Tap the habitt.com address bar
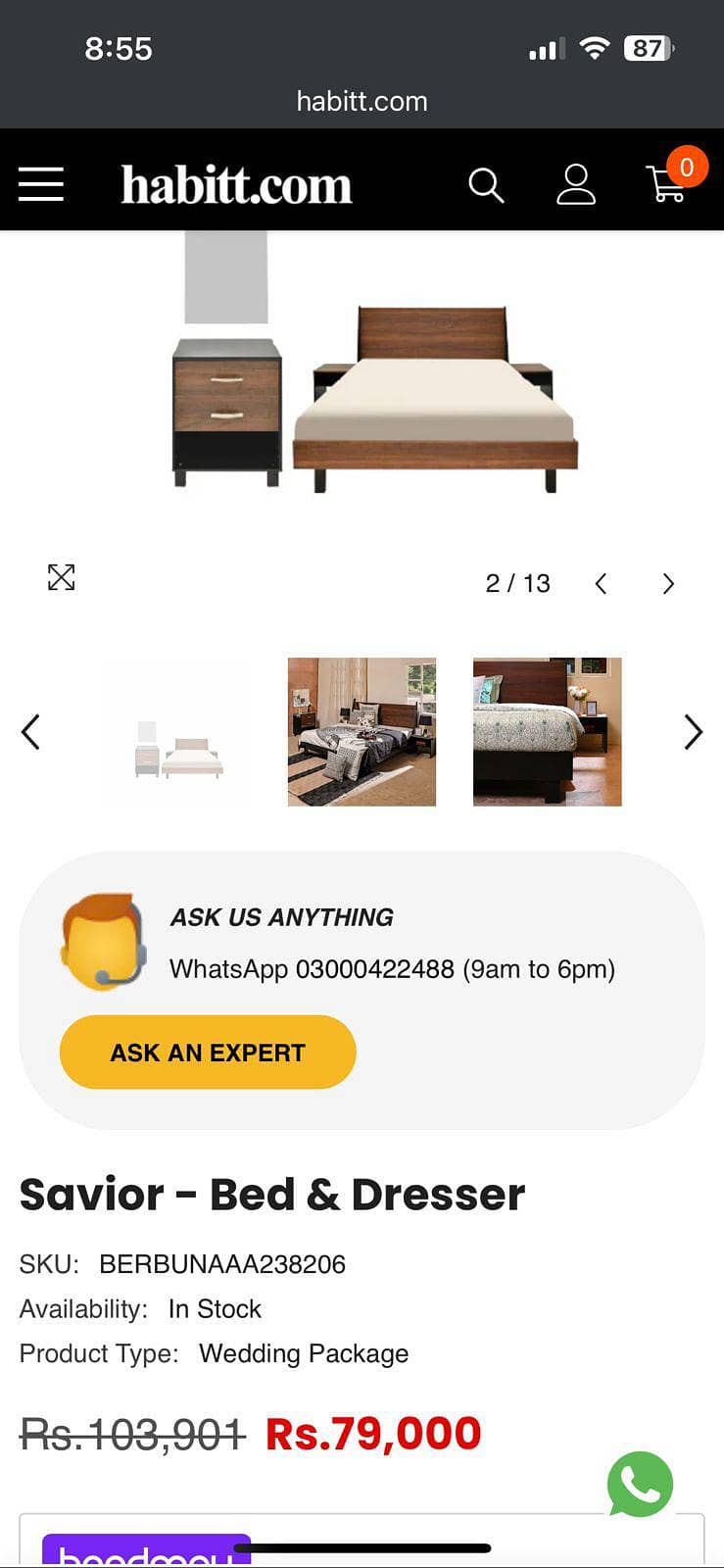The image size is (724, 1568). [362, 101]
